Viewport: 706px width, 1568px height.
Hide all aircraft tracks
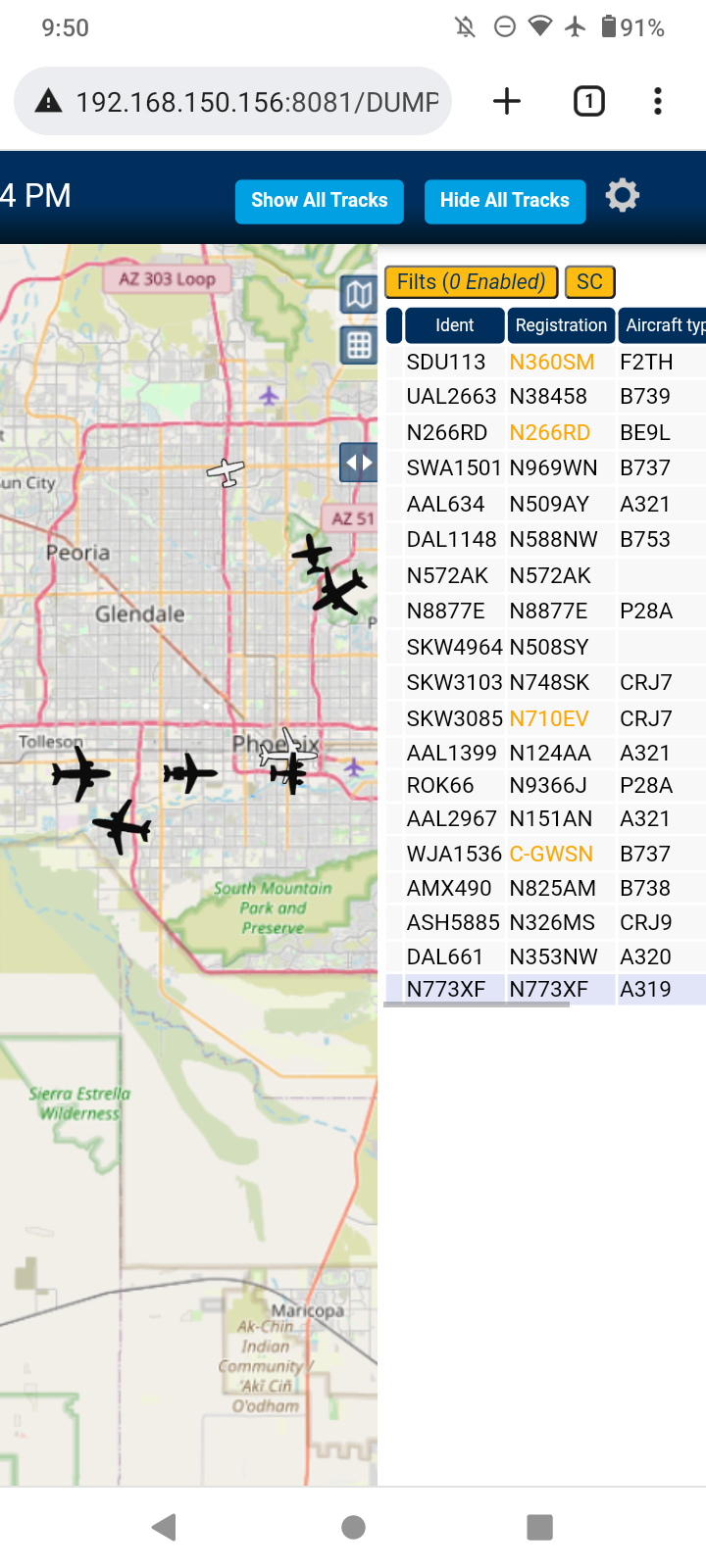pyautogui.click(x=505, y=201)
